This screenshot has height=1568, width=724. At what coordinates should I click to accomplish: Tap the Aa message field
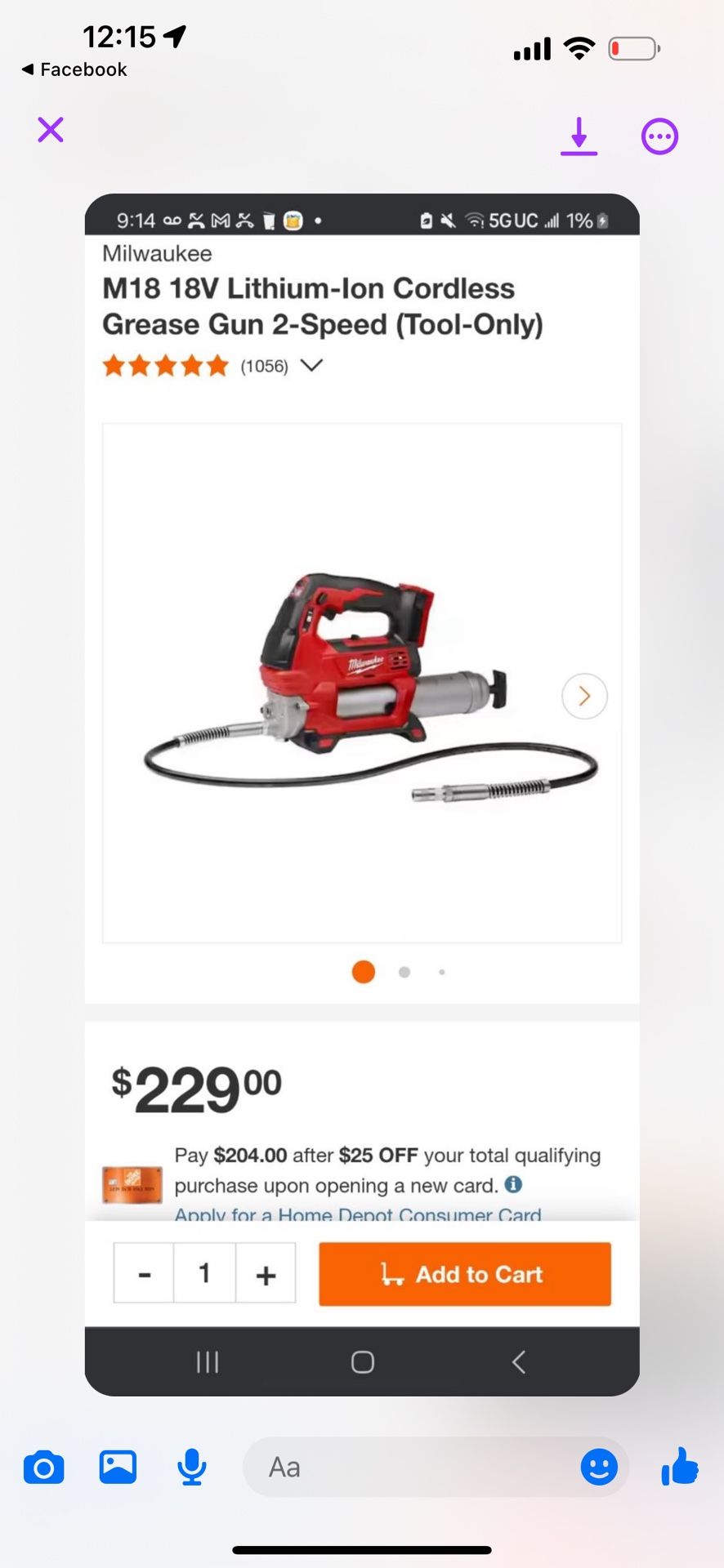point(409,1467)
